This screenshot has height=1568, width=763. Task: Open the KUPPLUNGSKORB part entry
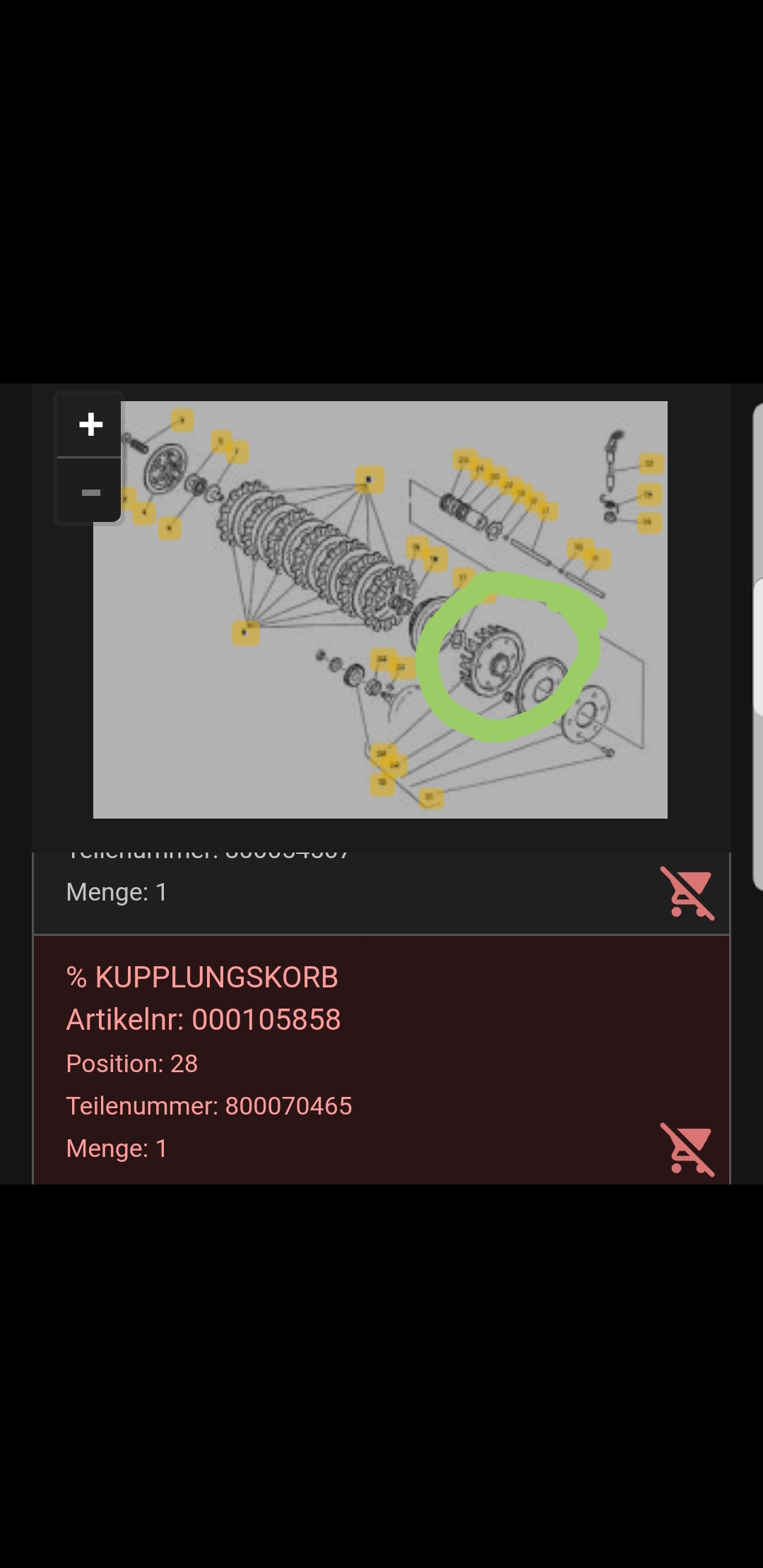click(x=202, y=978)
